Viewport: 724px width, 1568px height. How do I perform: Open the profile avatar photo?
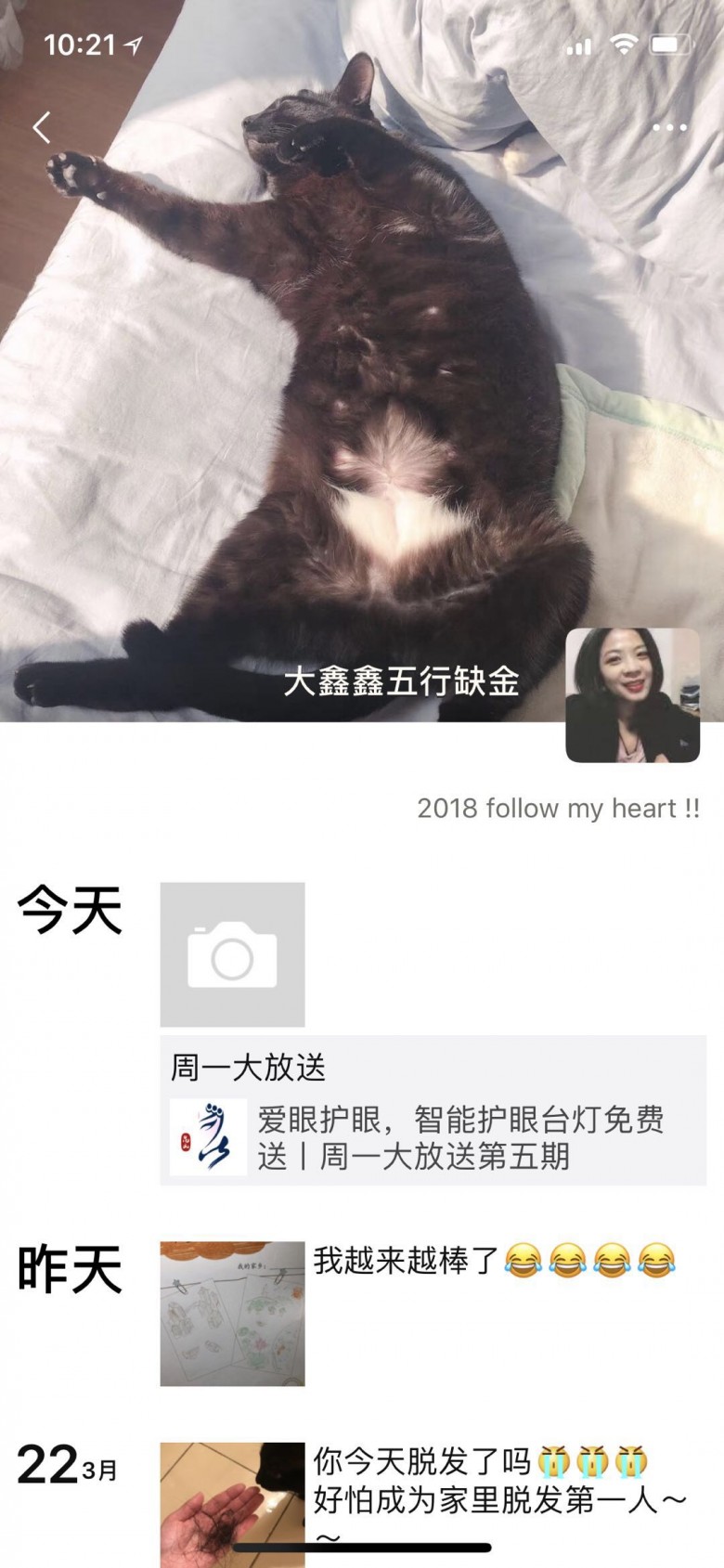(632, 695)
